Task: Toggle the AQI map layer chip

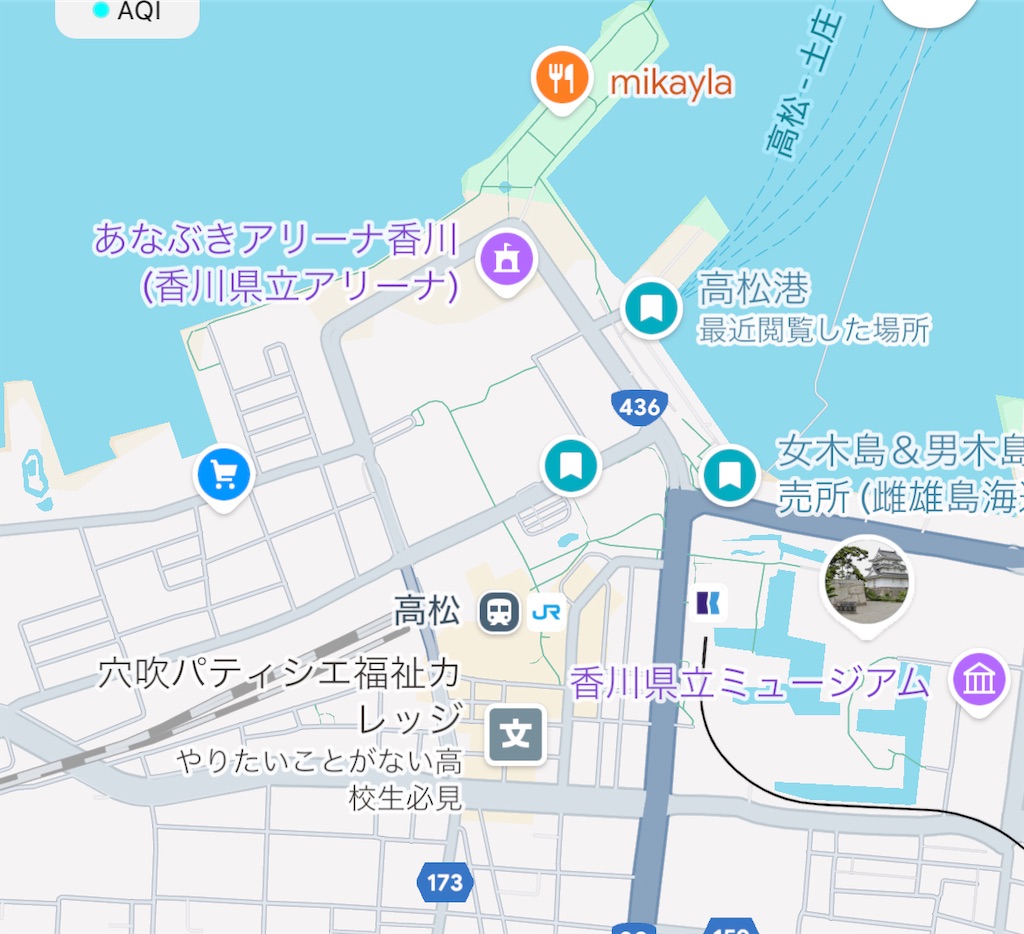Action: click(x=127, y=13)
